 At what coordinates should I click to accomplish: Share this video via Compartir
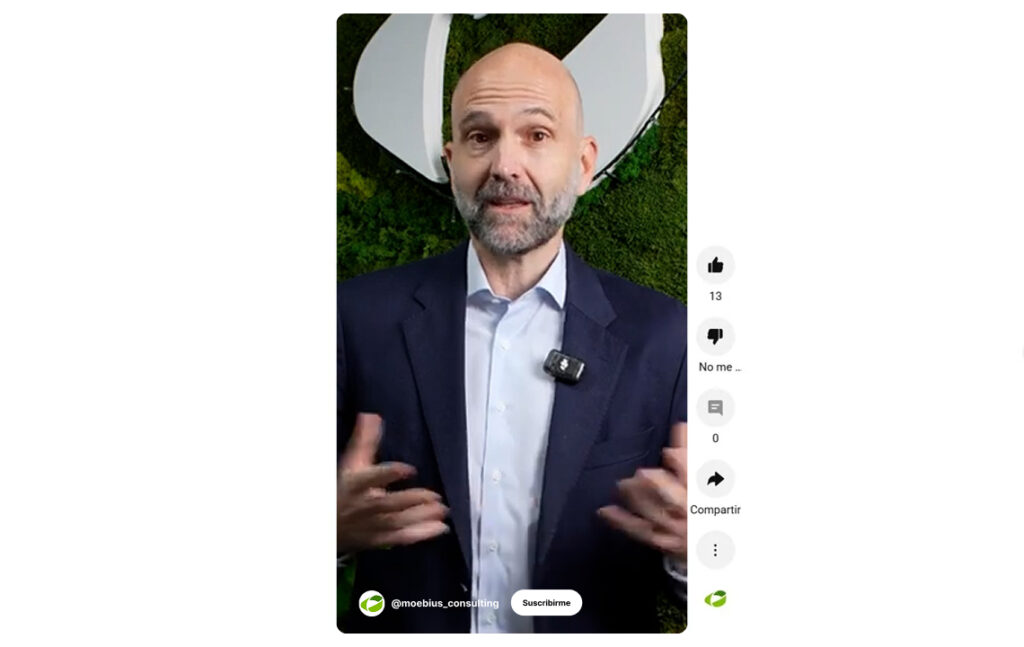715,479
